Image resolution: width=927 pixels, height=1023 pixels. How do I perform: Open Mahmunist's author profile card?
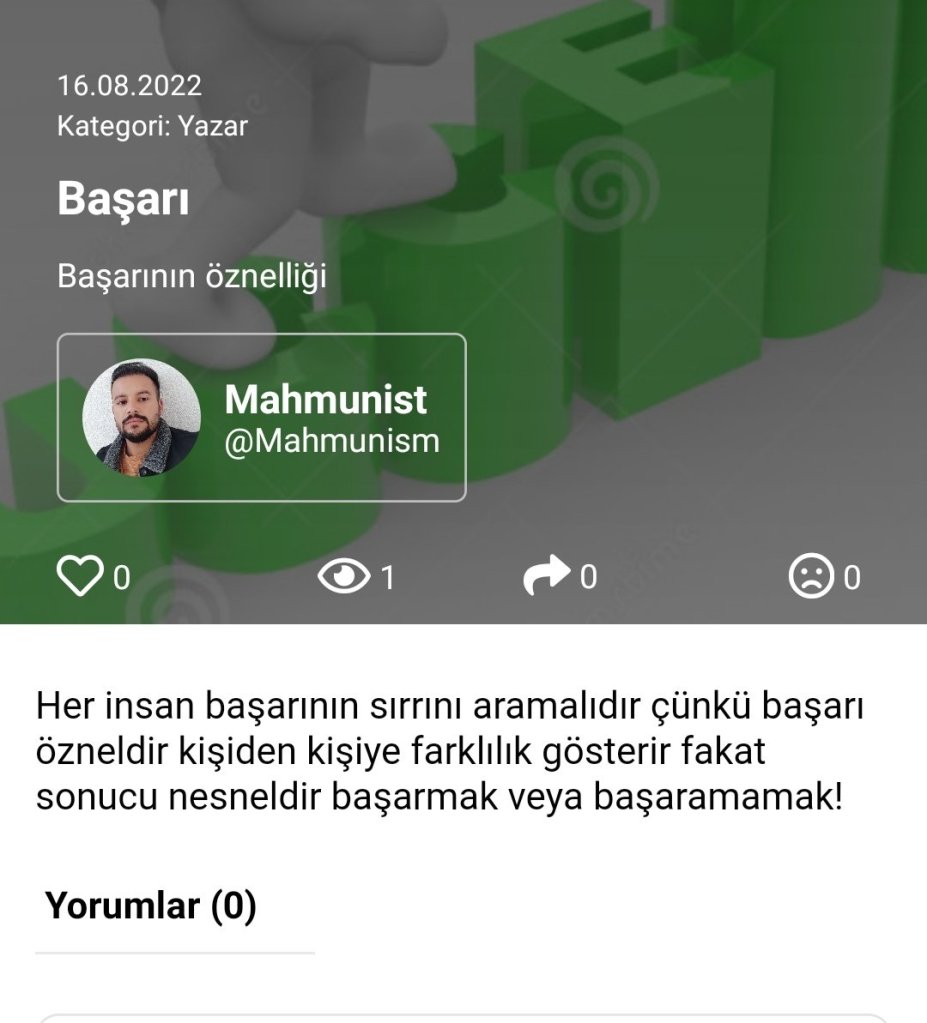tap(262, 417)
